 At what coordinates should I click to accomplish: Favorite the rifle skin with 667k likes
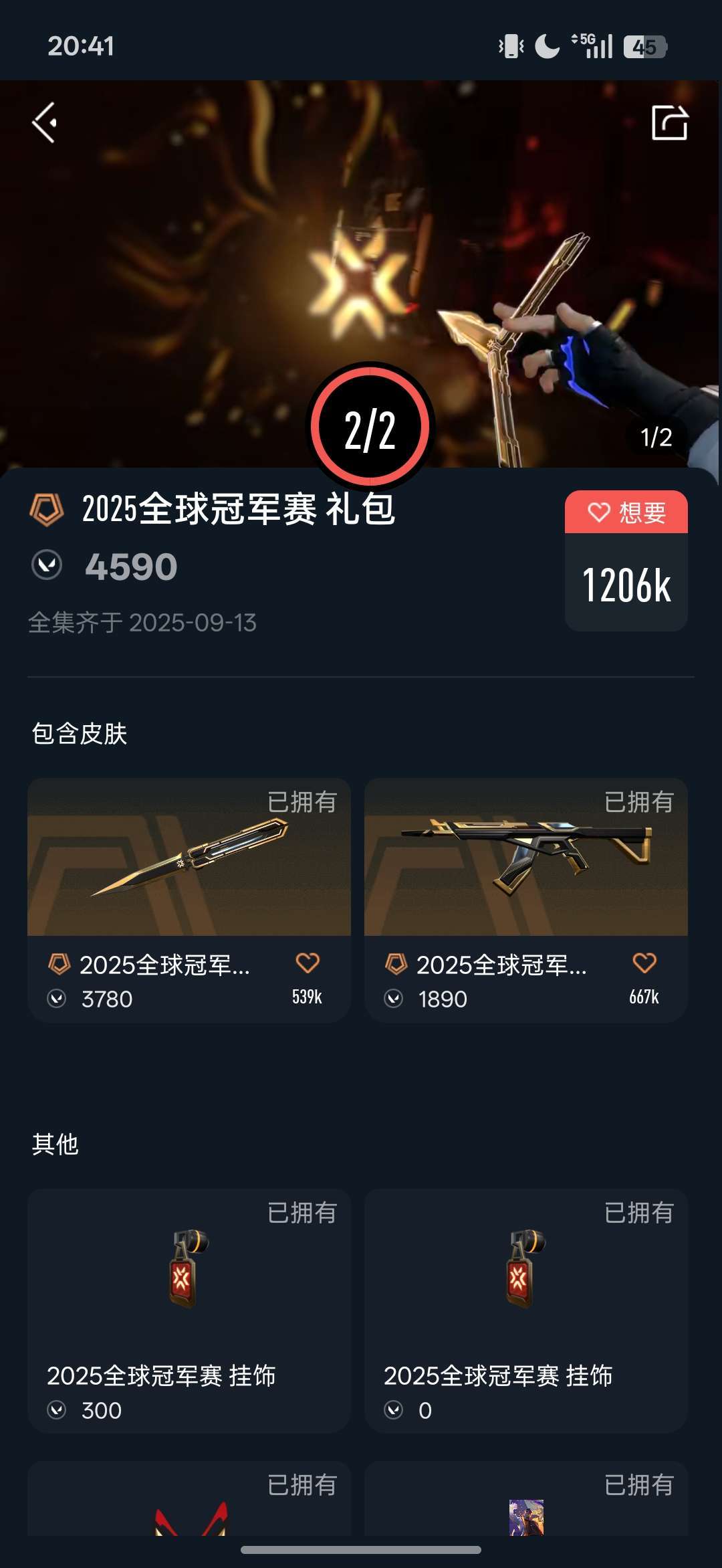pyautogui.click(x=644, y=963)
